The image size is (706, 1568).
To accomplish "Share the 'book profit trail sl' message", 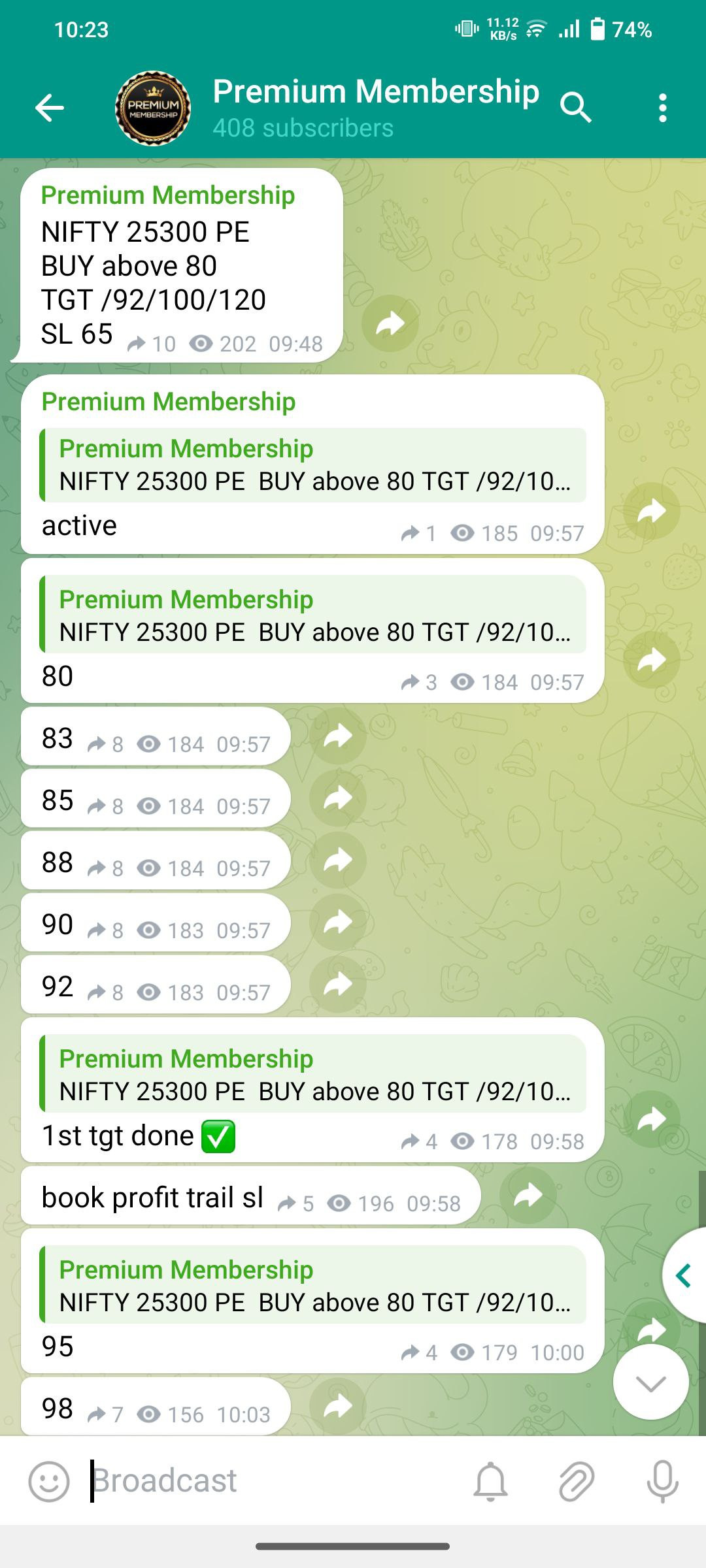I will pos(528,1196).
